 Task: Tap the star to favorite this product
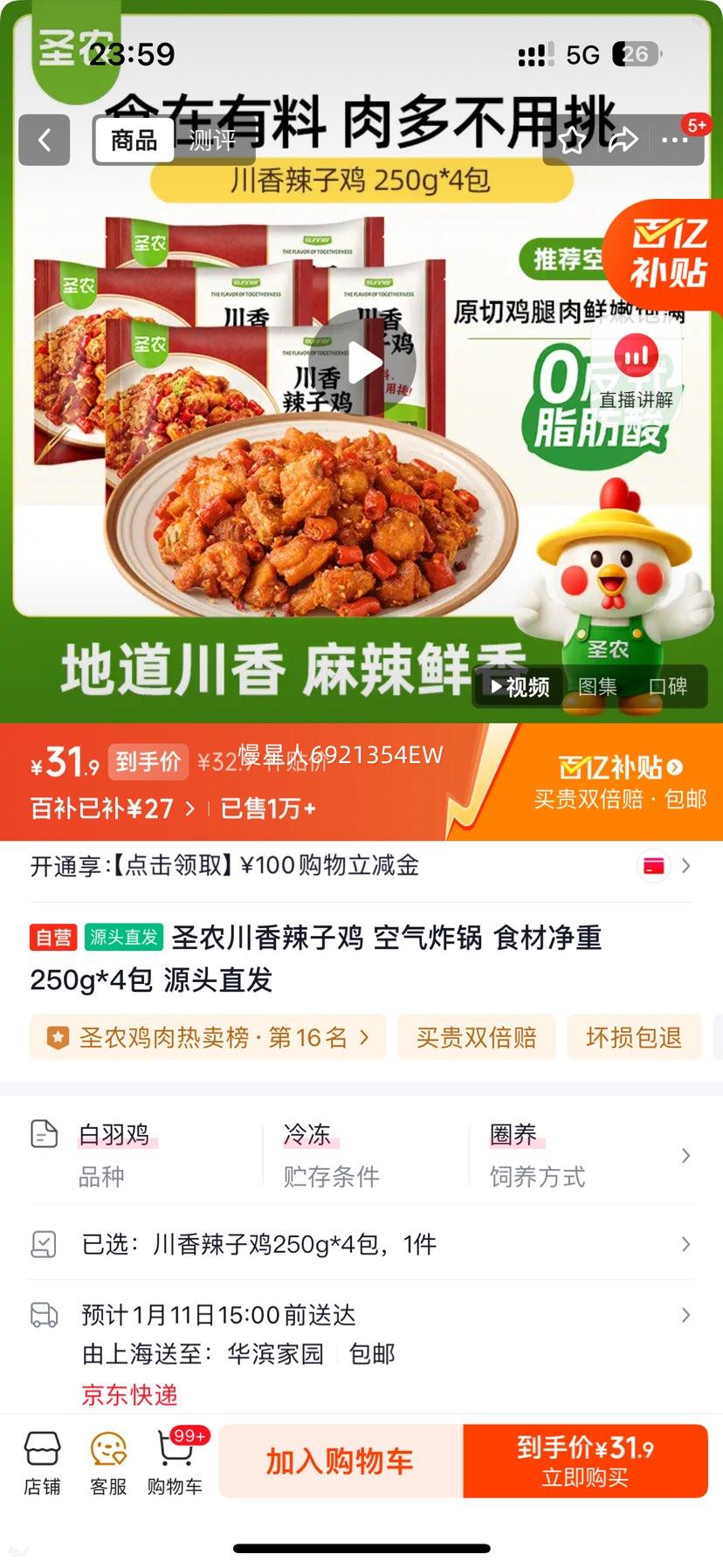572,138
